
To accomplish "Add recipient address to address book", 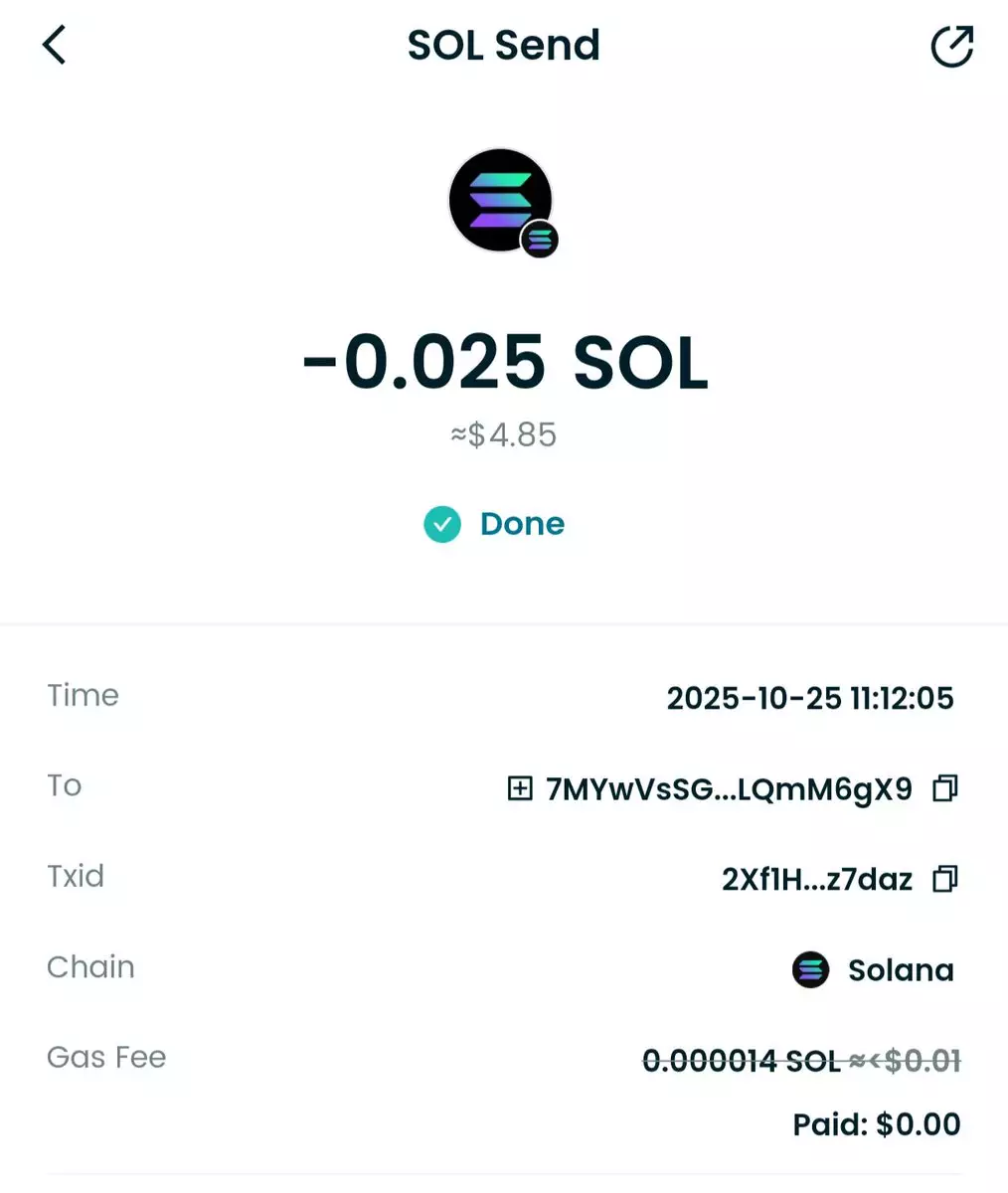I will coord(520,789).
